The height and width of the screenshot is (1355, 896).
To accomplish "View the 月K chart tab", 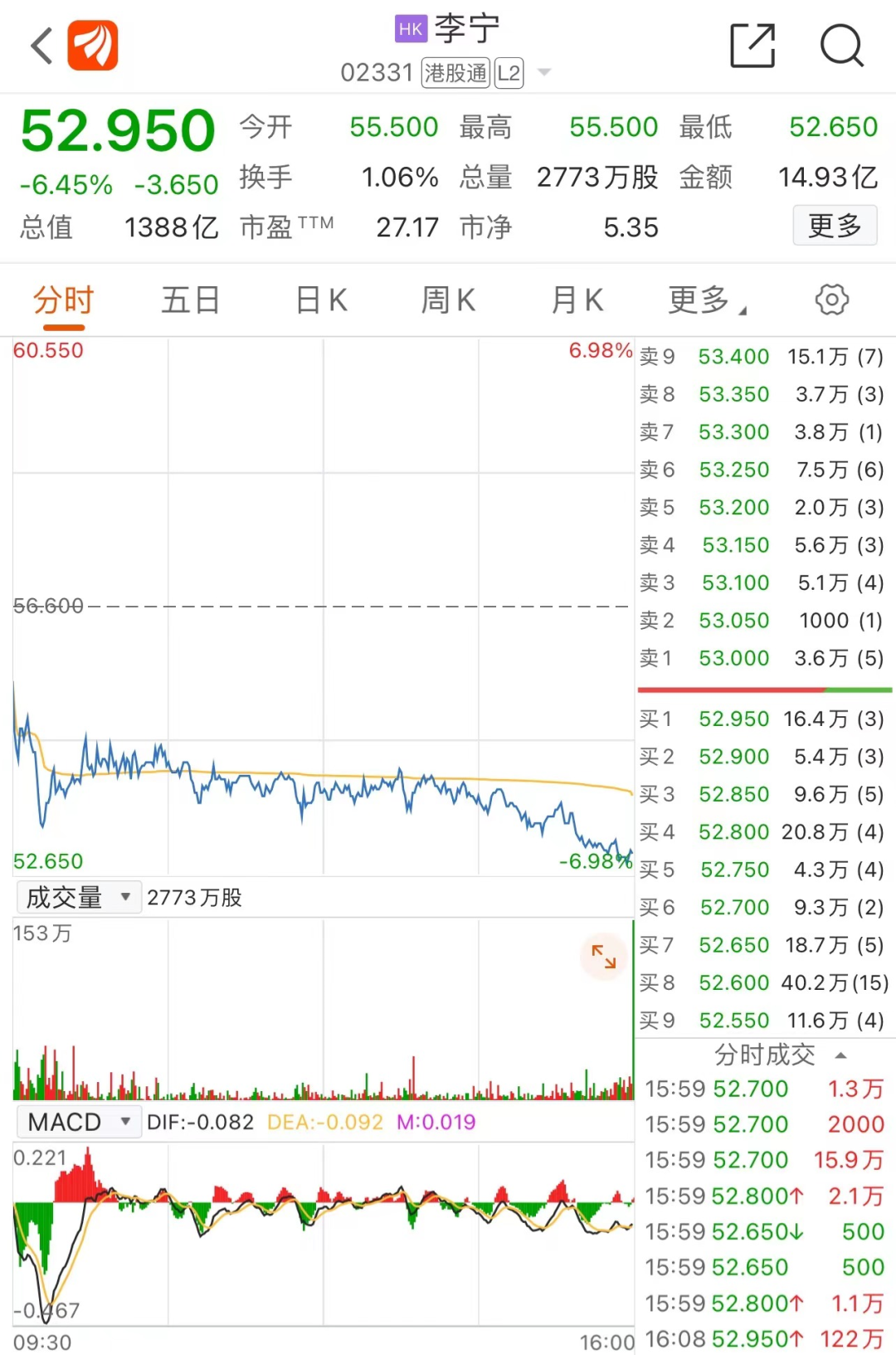I will click(x=577, y=300).
